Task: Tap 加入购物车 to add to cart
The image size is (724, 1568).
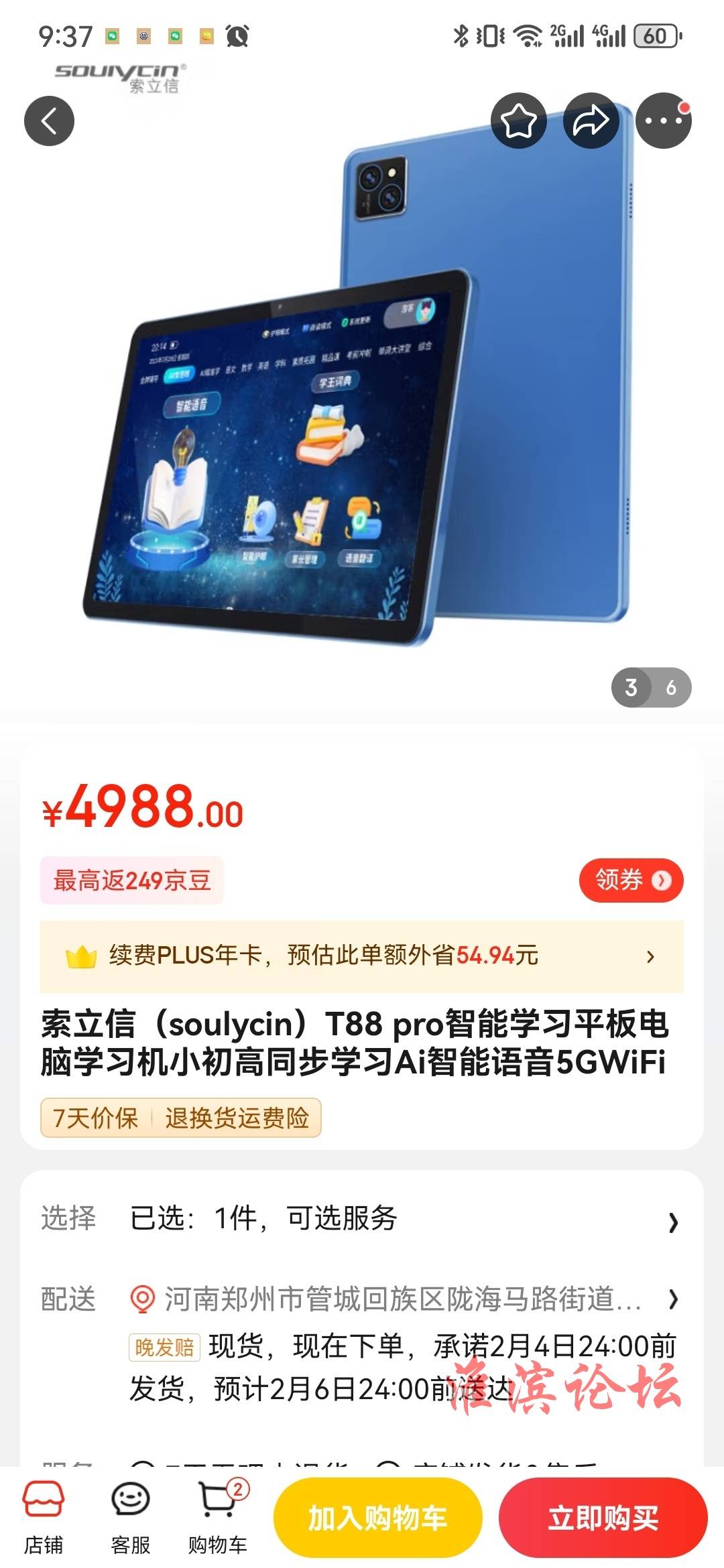Action: pyautogui.click(x=377, y=1518)
